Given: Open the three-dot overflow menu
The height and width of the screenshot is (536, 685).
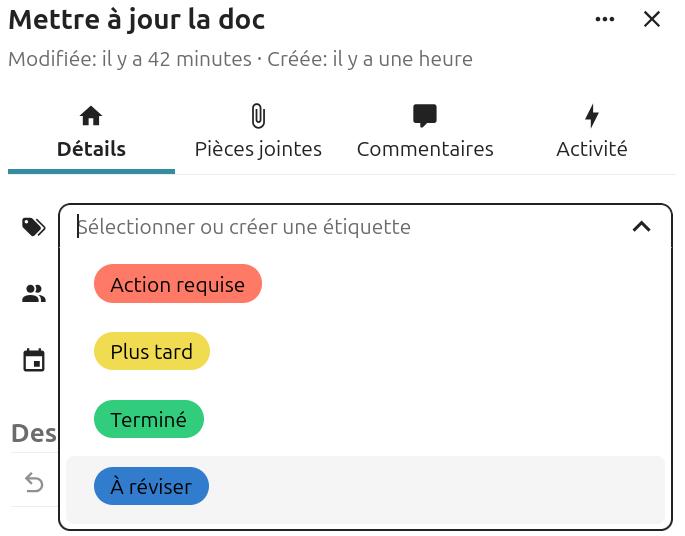Looking at the screenshot, I should click(x=605, y=19).
